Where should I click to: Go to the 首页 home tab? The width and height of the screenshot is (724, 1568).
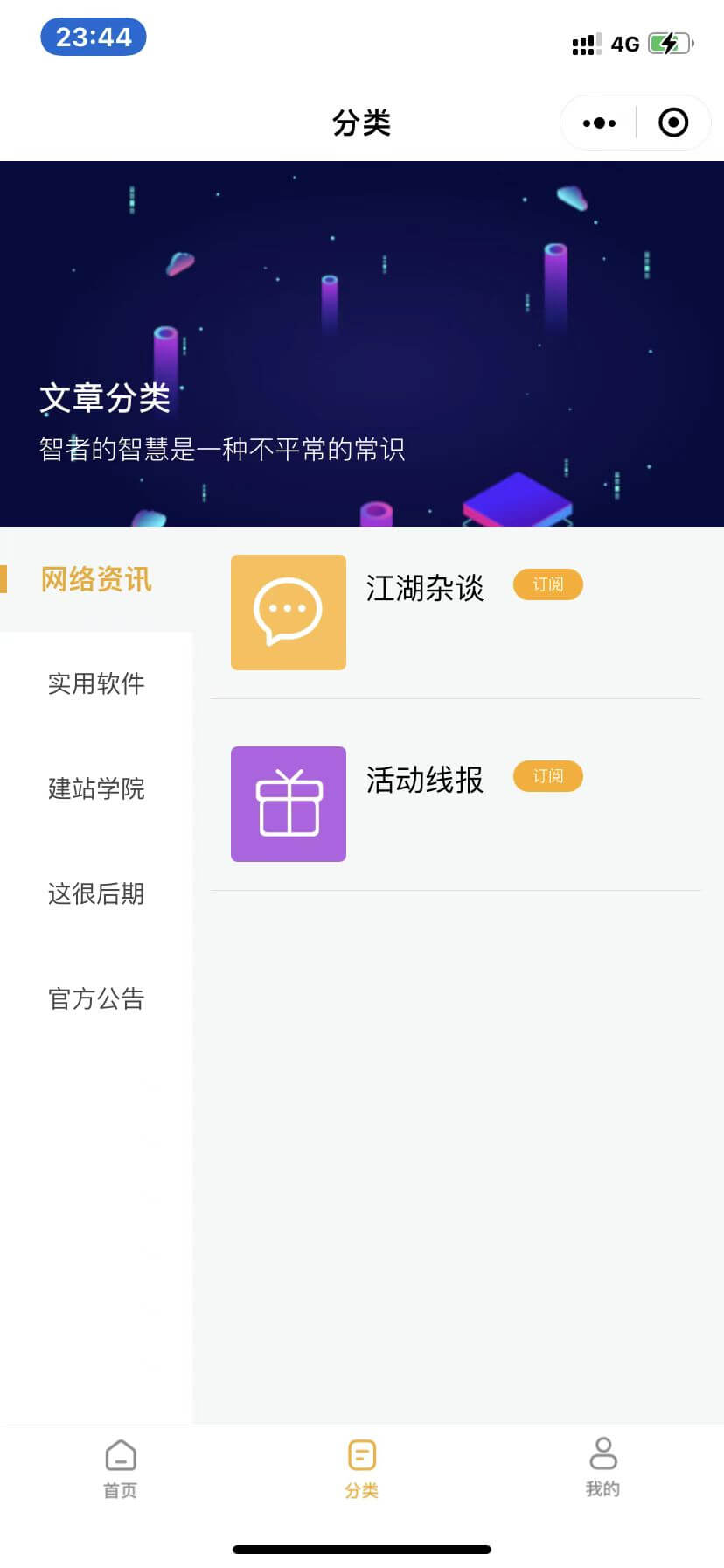tap(121, 1468)
